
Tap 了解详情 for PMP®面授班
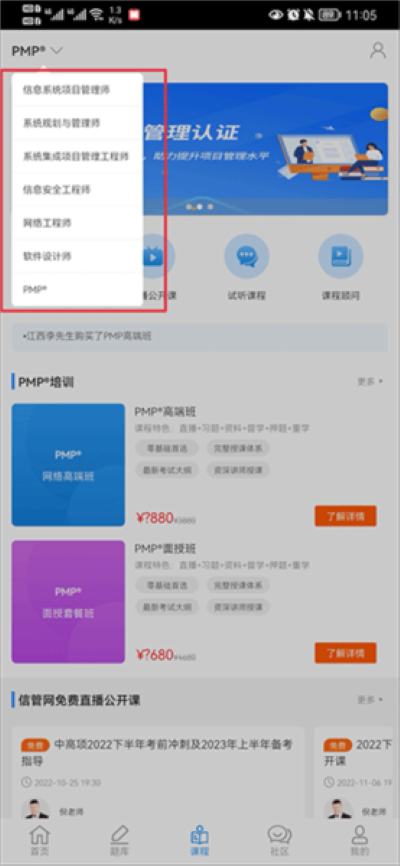pos(345,653)
